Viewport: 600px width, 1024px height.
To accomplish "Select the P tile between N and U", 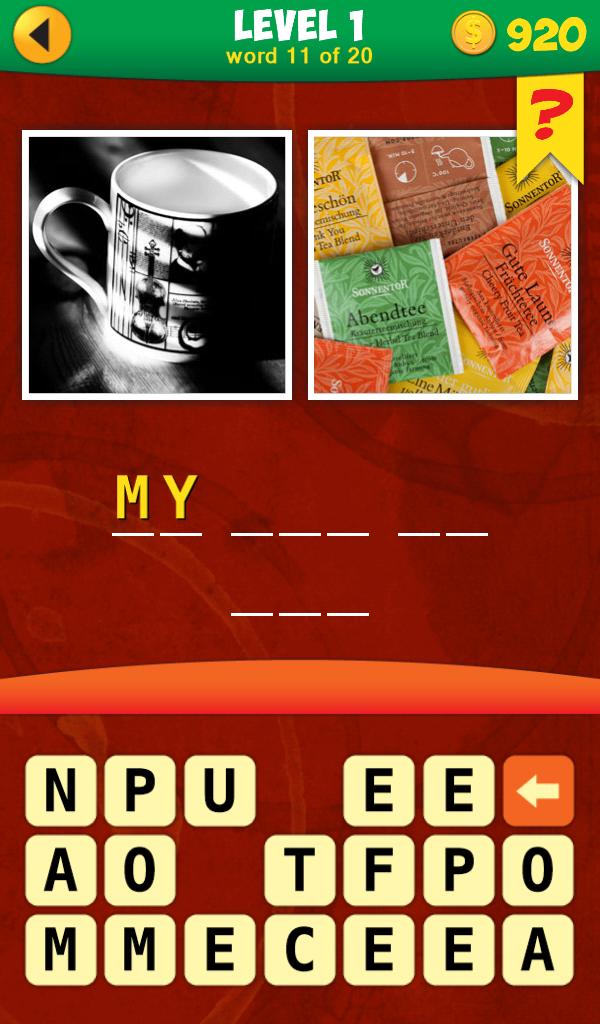I will 140,791.
